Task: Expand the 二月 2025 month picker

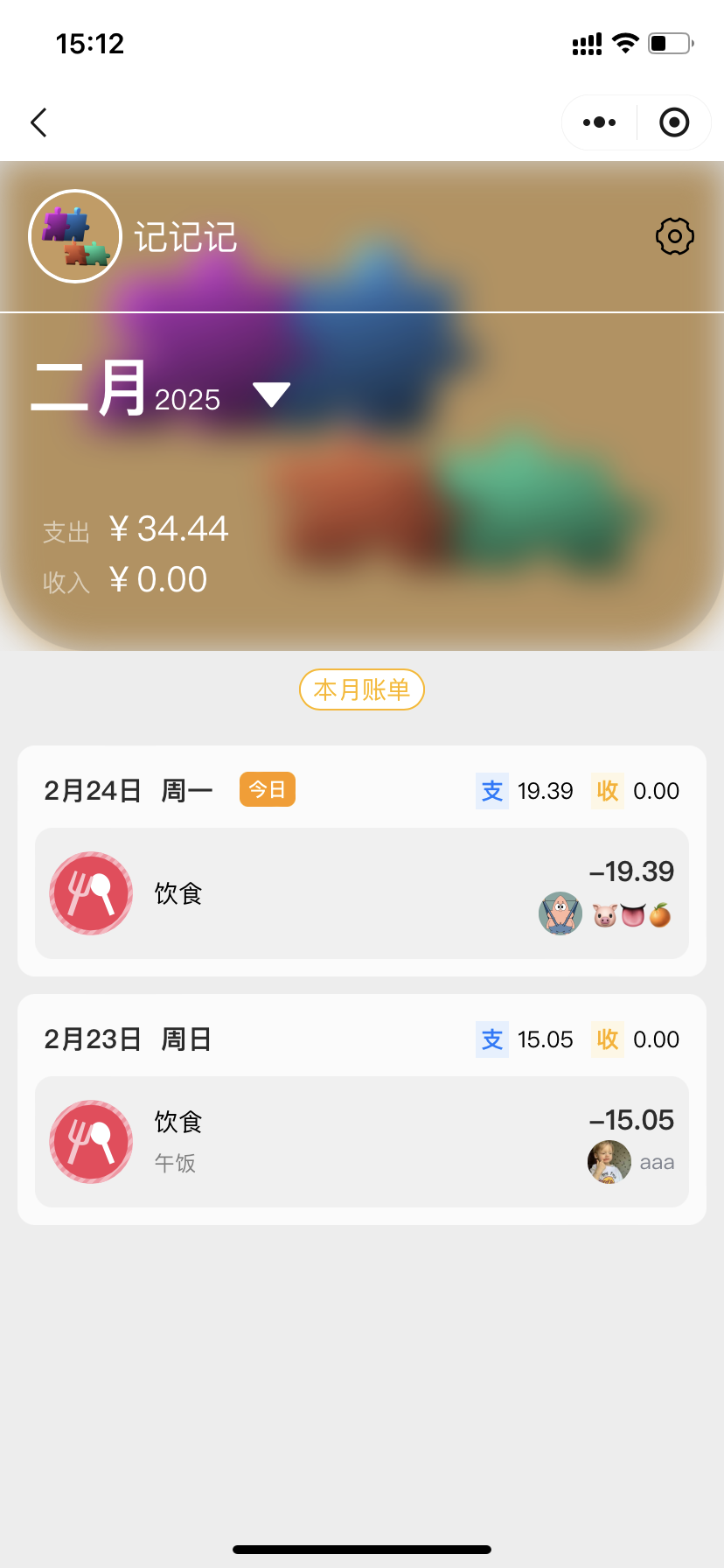Action: (271, 394)
